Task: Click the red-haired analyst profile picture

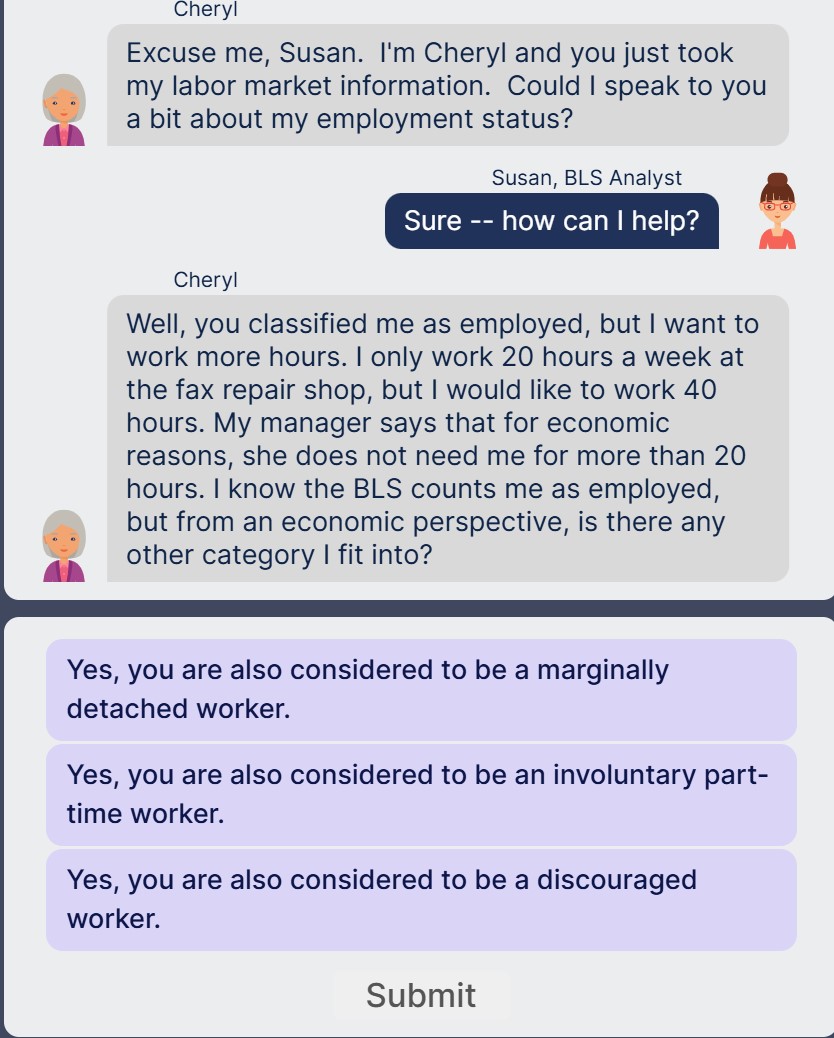Action: click(777, 210)
